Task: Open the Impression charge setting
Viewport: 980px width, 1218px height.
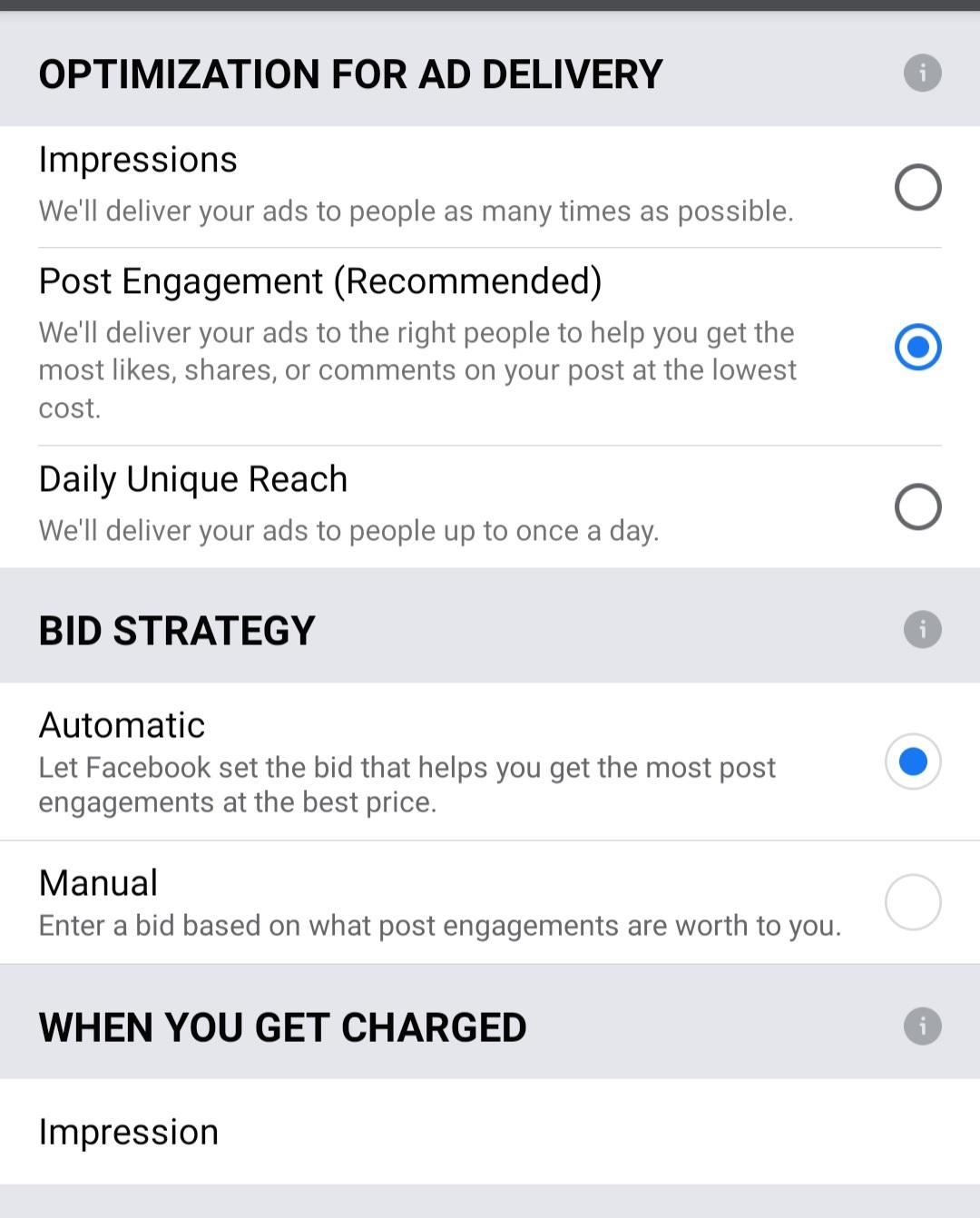Action: (128, 1132)
